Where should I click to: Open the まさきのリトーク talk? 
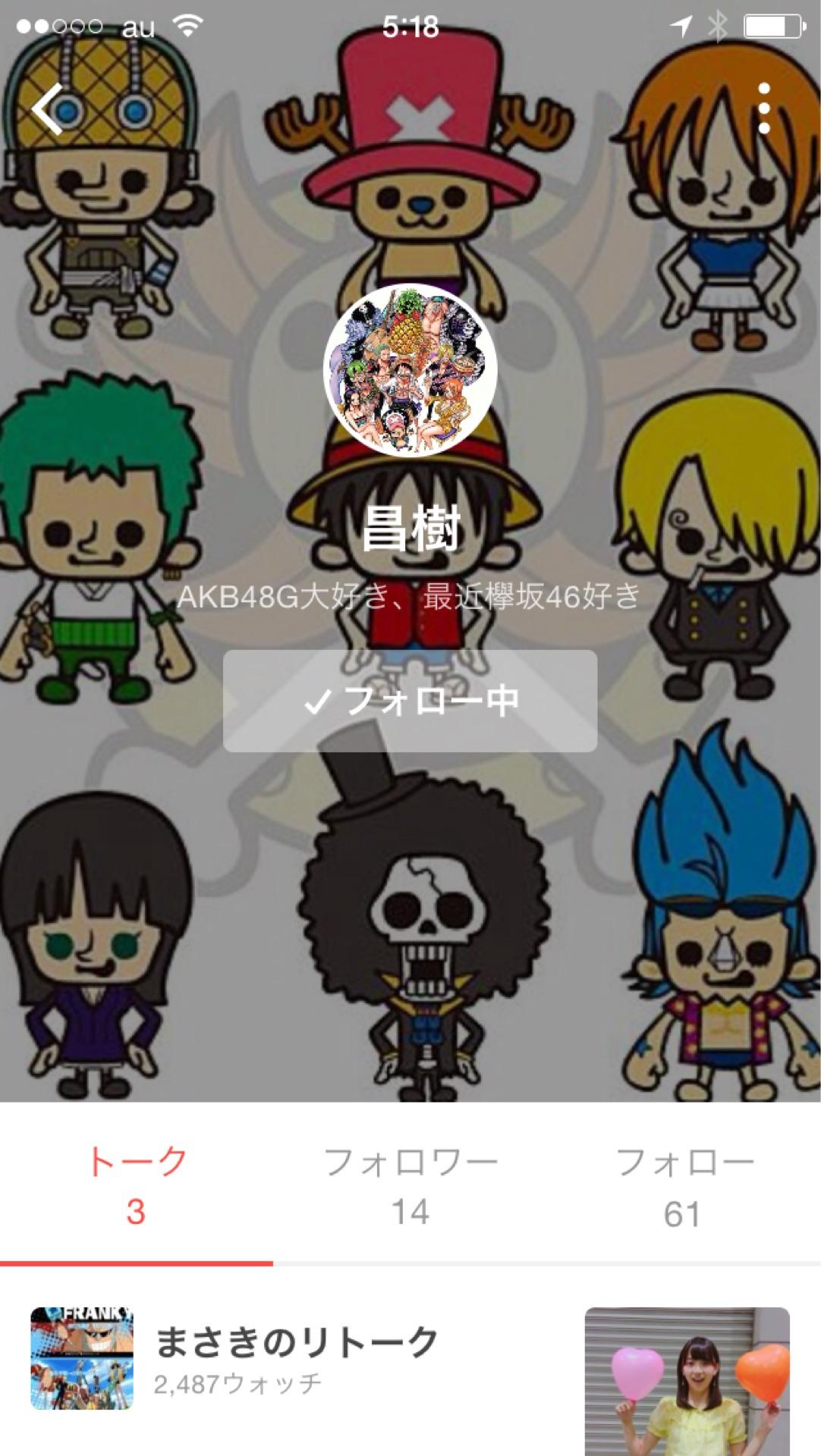pyautogui.click(x=296, y=1357)
